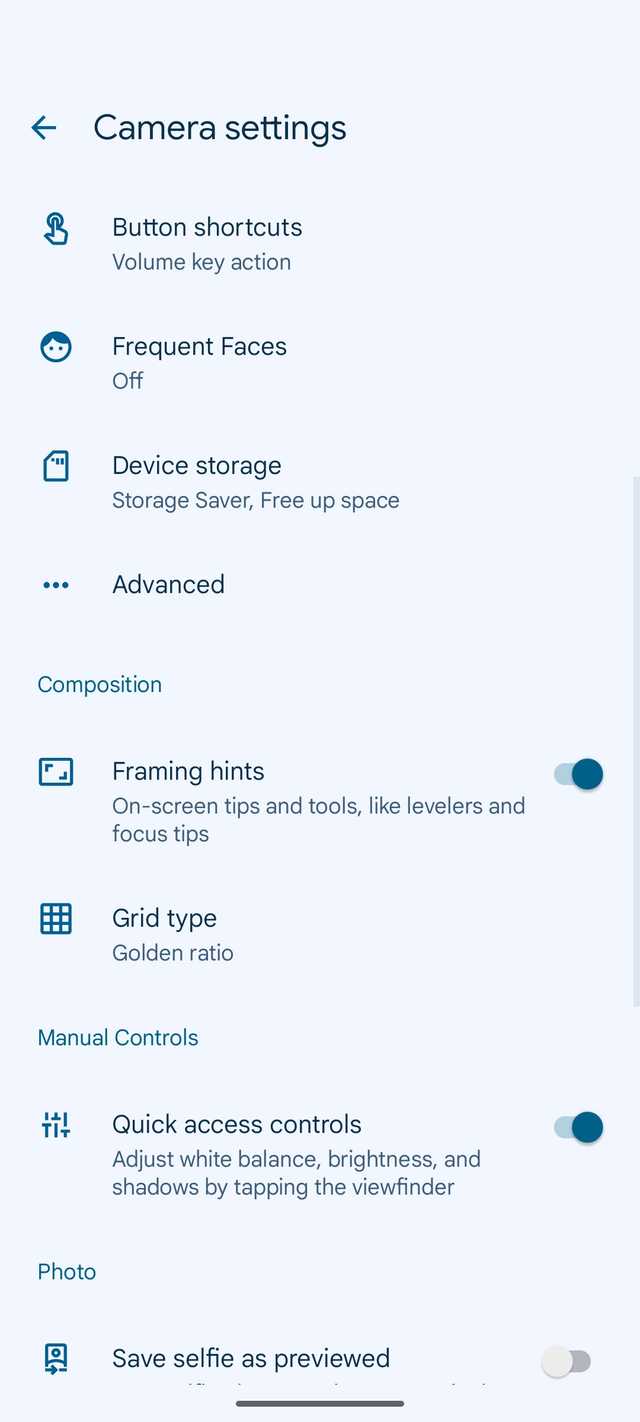Image resolution: width=640 pixels, height=1422 pixels.
Task: Go back from Camera settings
Action: [44, 128]
